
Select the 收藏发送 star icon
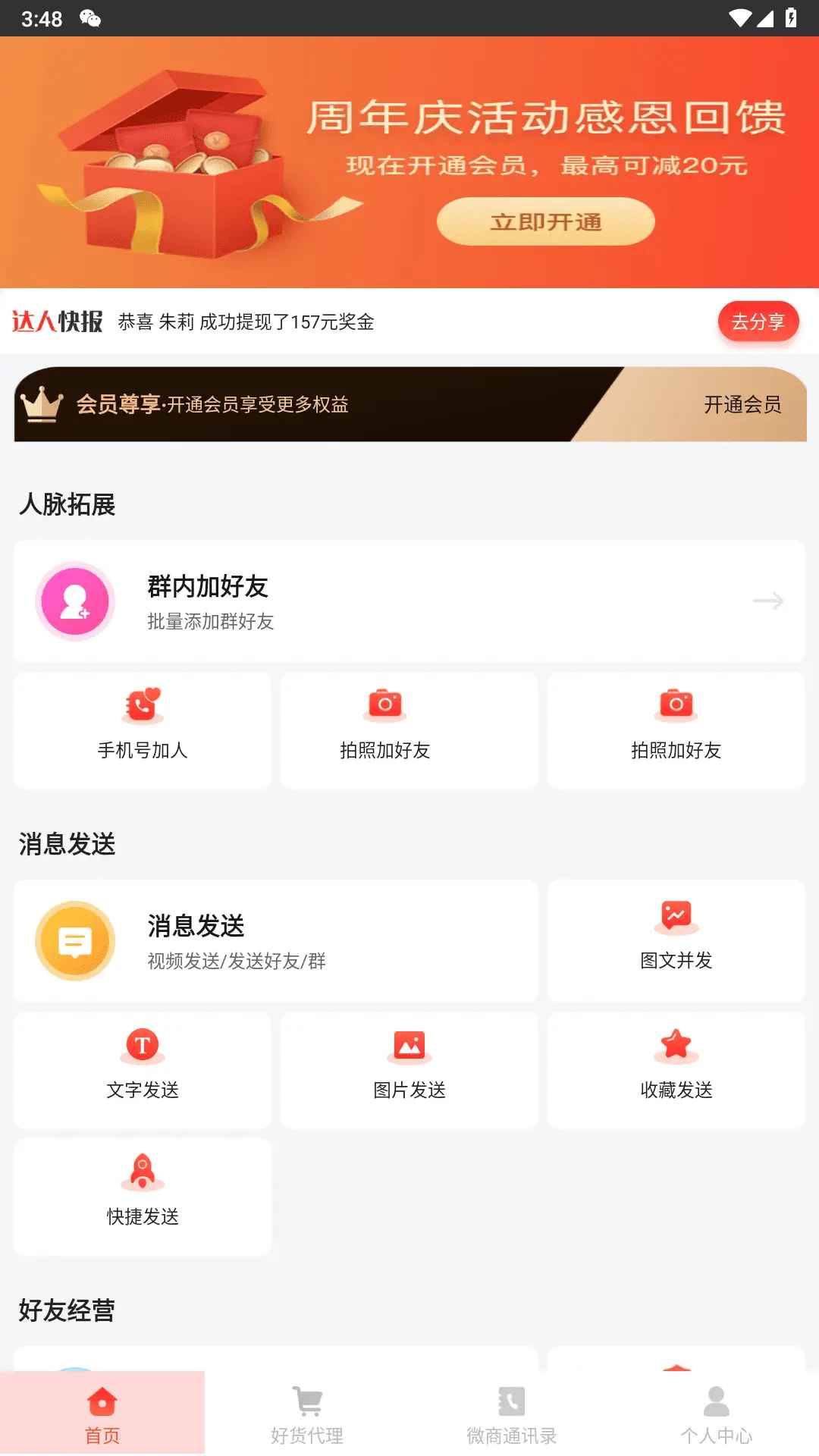[676, 1045]
